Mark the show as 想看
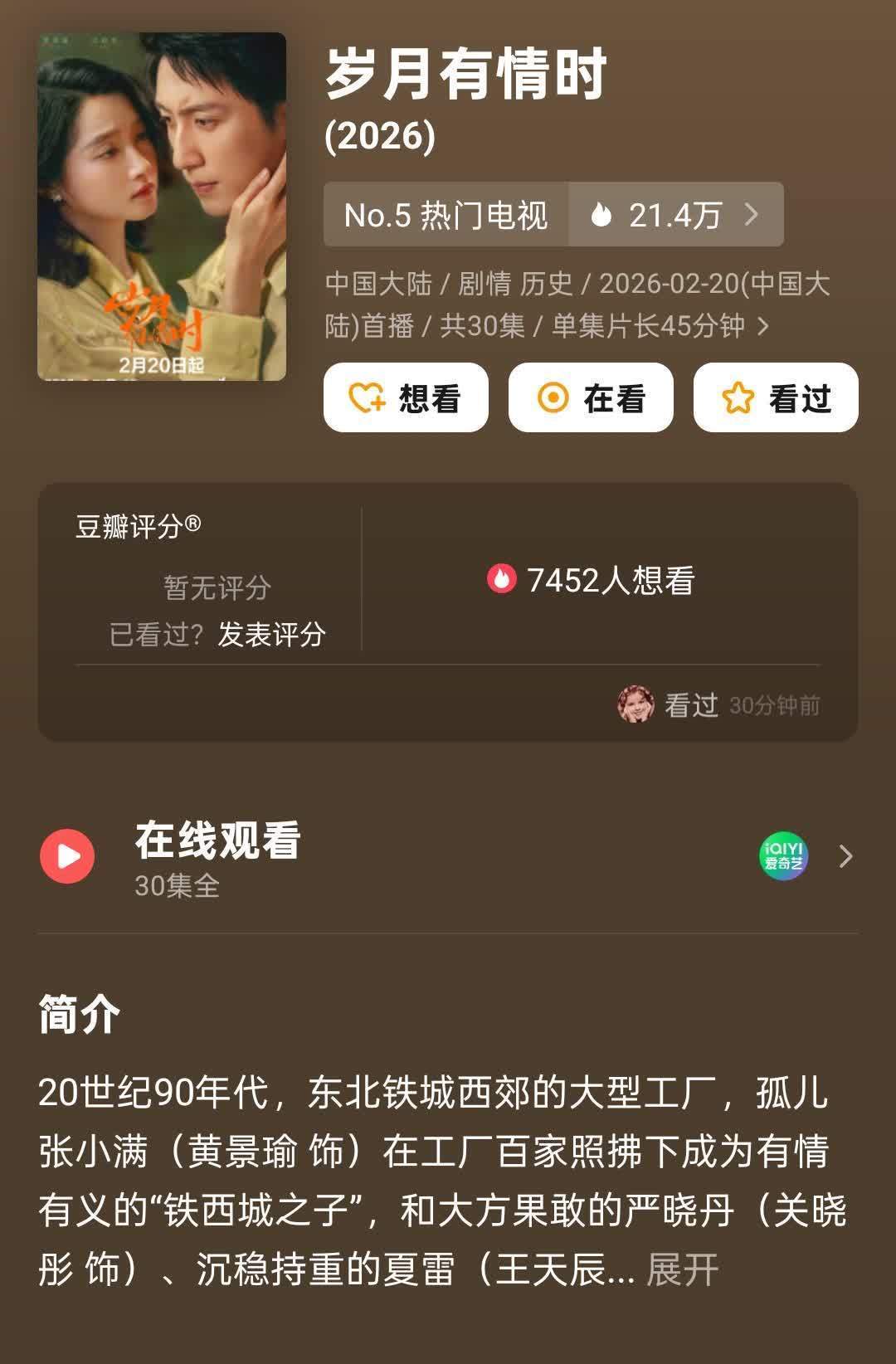Viewport: 896px width, 1364px height. pos(406,398)
